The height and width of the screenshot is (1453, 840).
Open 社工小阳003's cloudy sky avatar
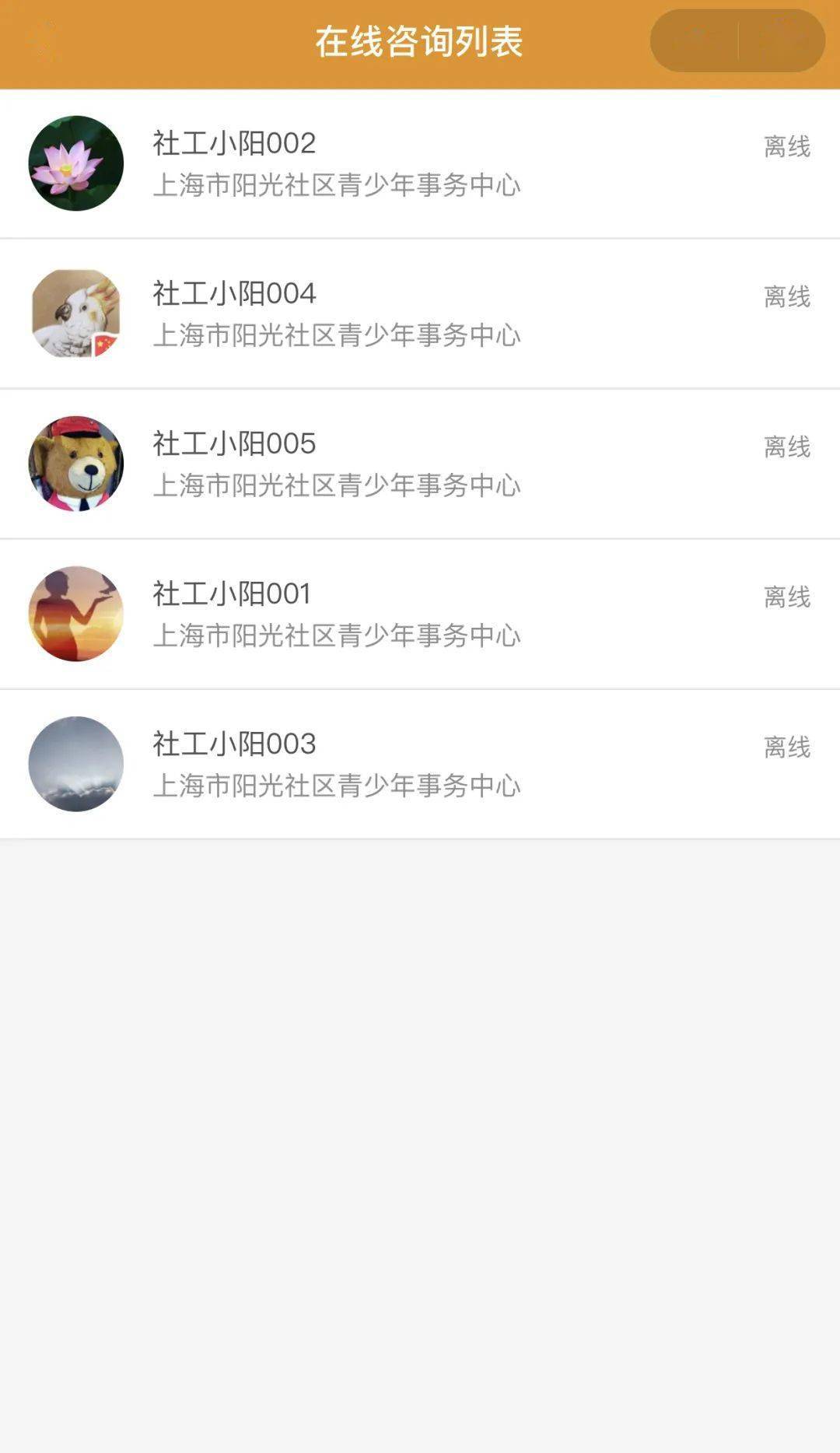(x=75, y=765)
